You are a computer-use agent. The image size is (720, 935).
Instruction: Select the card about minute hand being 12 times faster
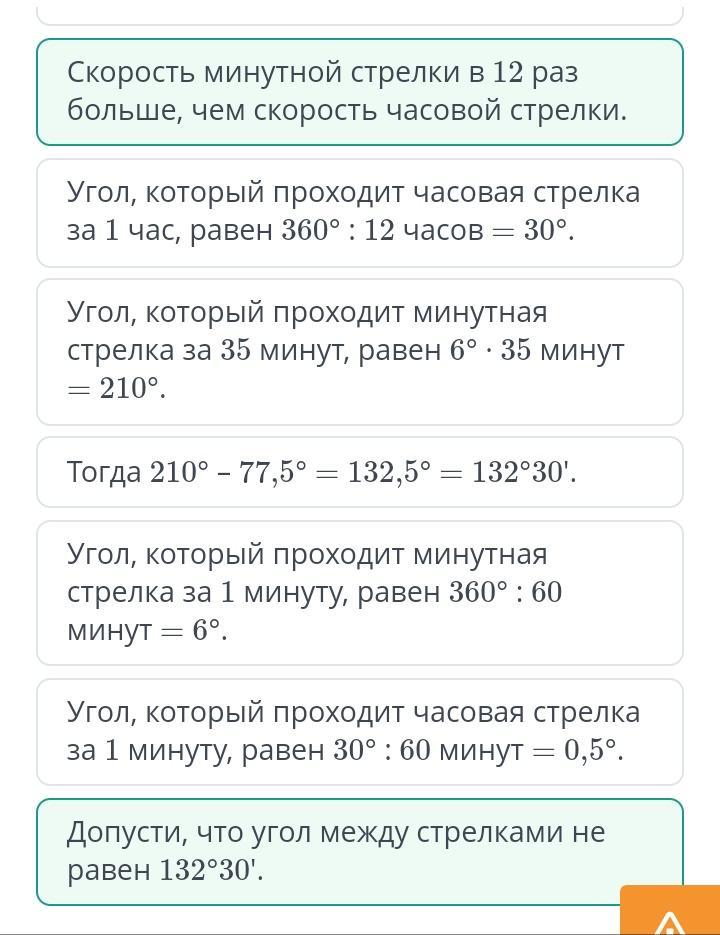(x=360, y=92)
